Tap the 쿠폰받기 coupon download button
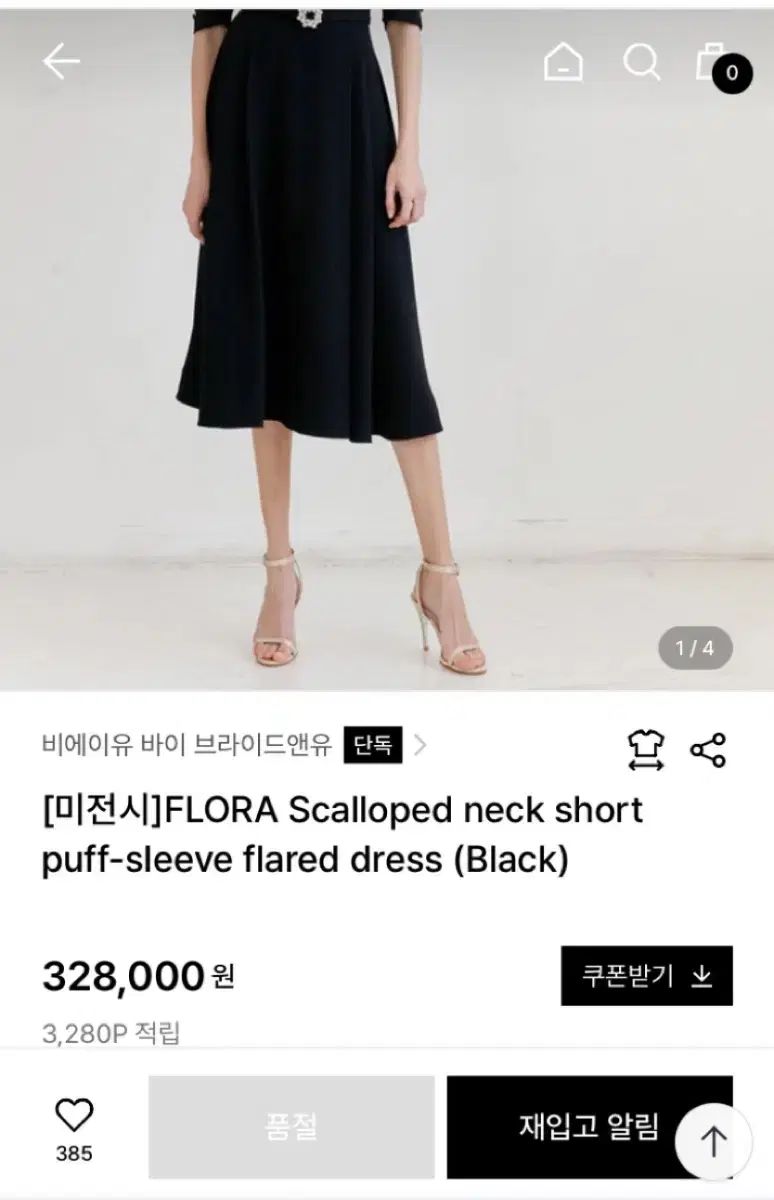 pyautogui.click(x=646, y=975)
